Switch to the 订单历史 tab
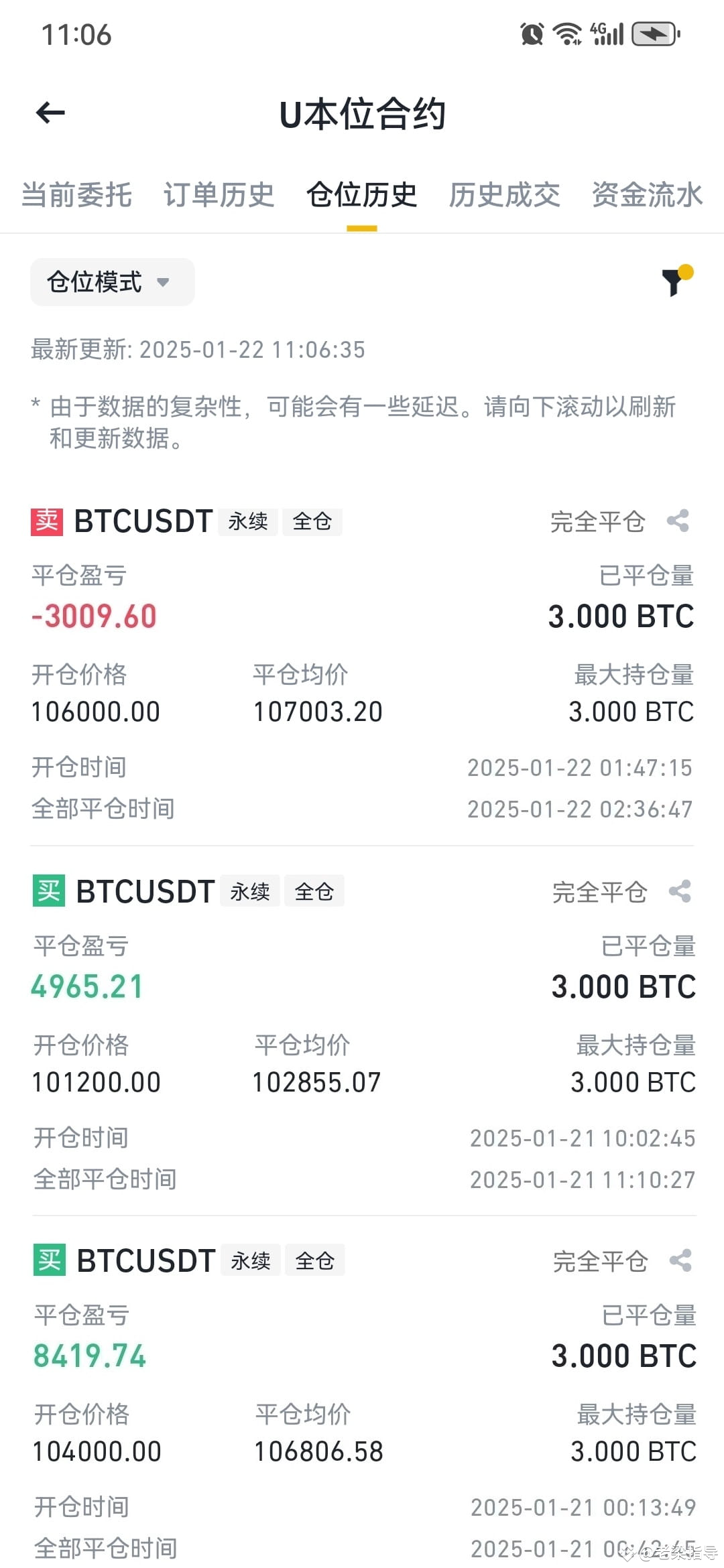This screenshot has width=724, height=1568. (x=219, y=195)
